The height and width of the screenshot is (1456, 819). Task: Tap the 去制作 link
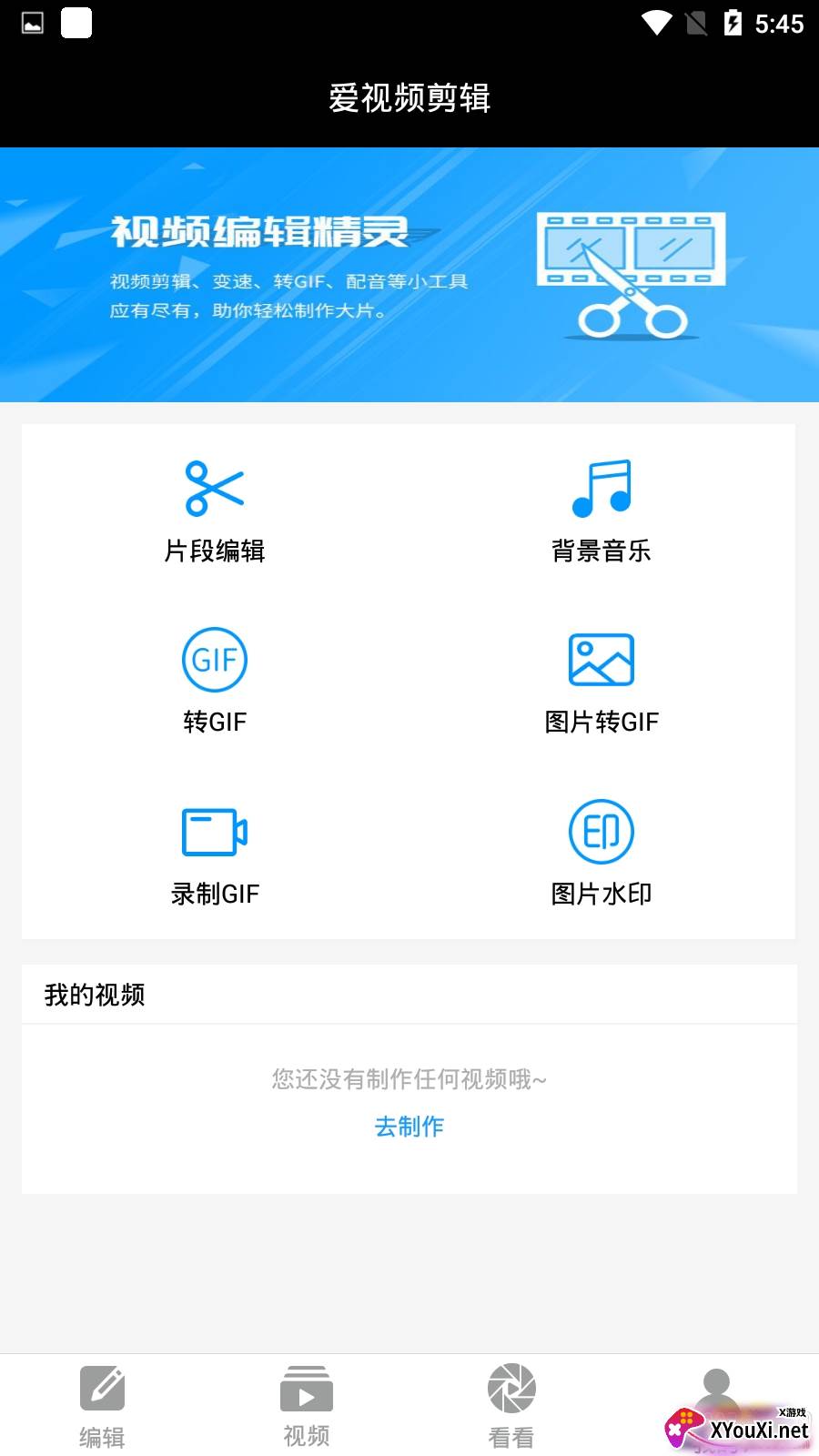409,1127
